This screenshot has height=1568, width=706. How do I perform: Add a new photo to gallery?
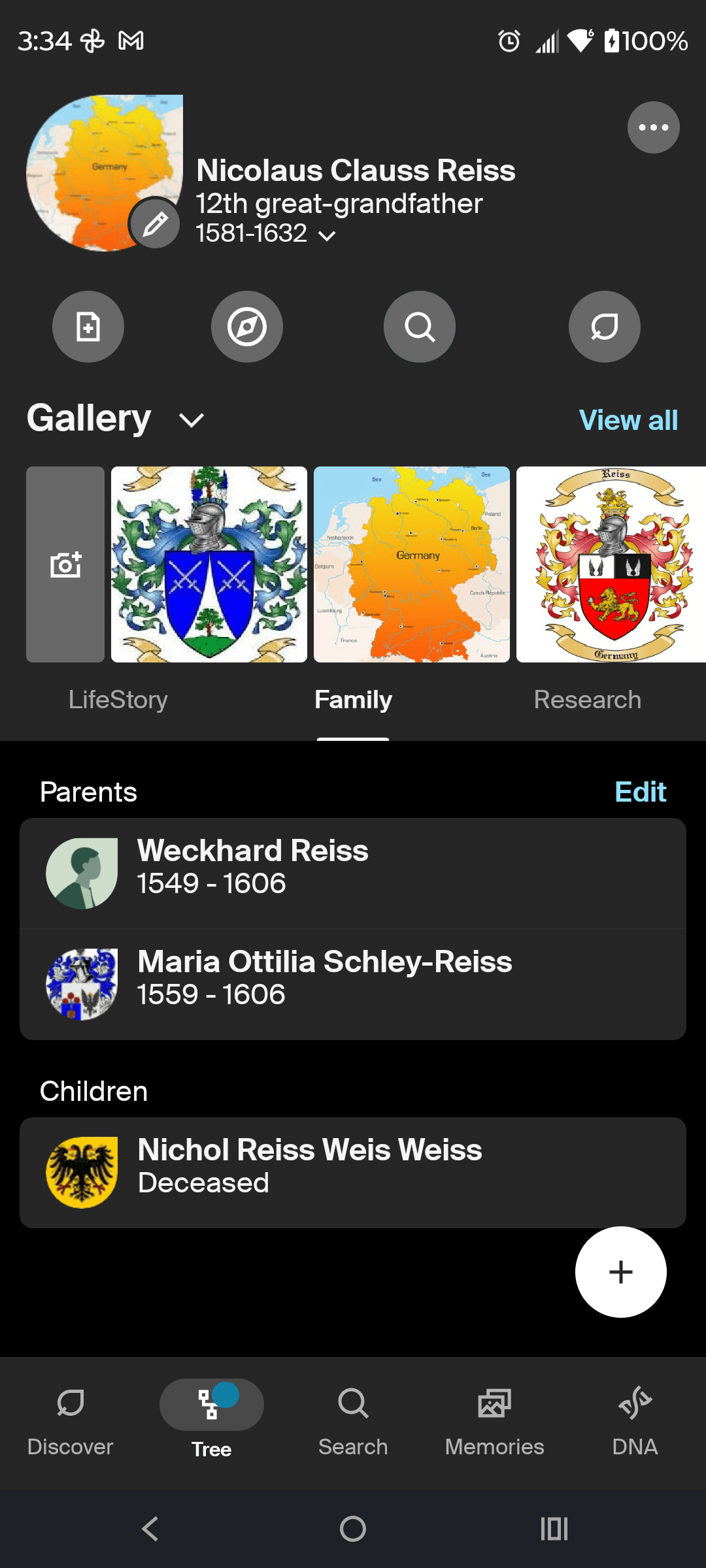[65, 564]
